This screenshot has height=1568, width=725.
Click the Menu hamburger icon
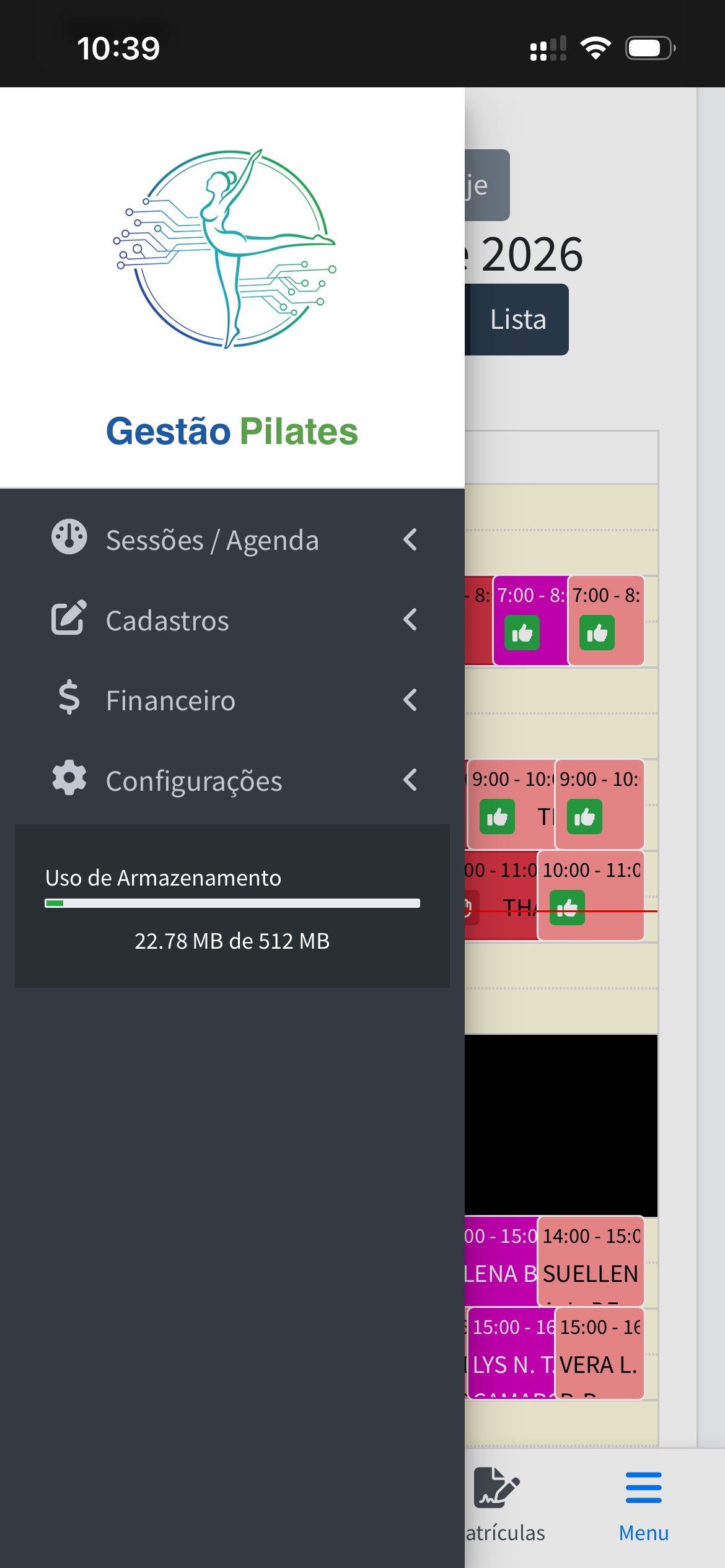coord(643,1488)
